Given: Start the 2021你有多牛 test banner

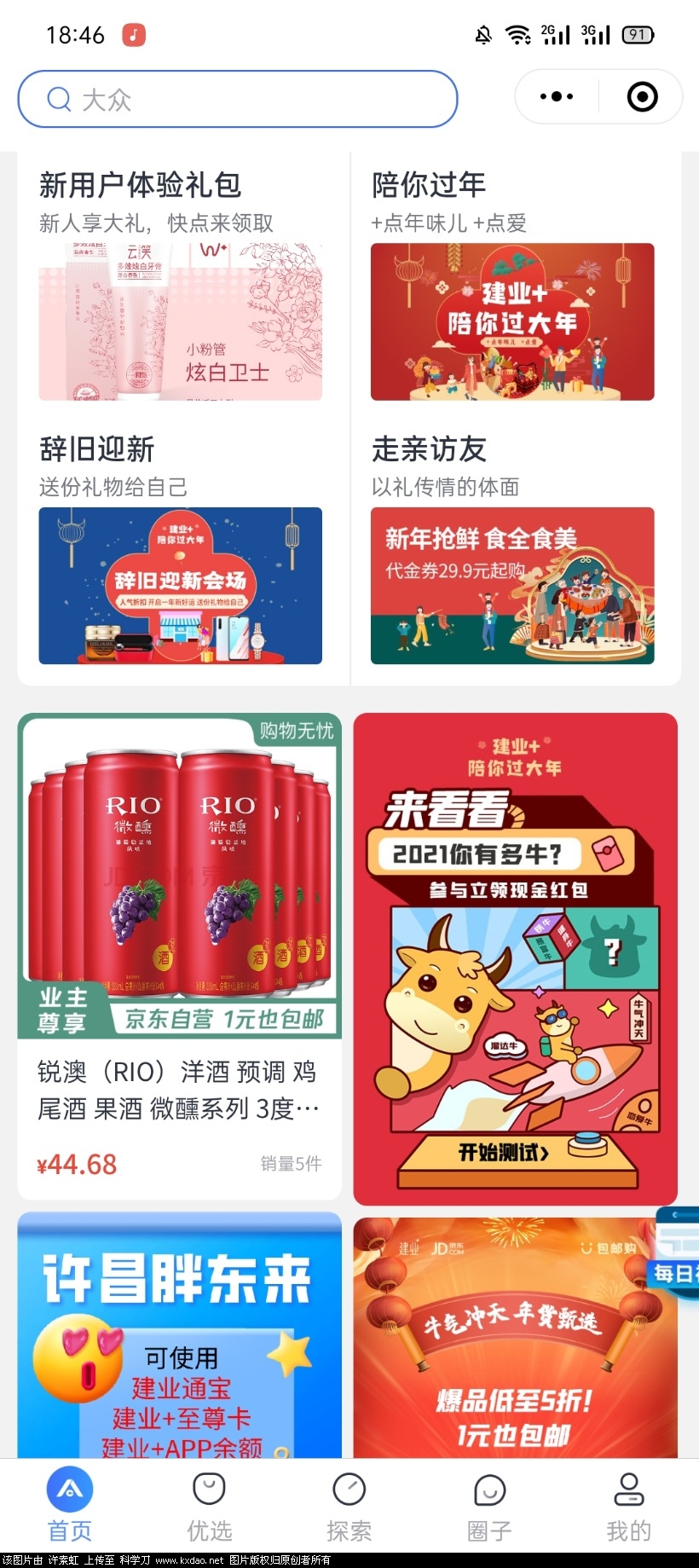Looking at the screenshot, I should pos(515,958).
